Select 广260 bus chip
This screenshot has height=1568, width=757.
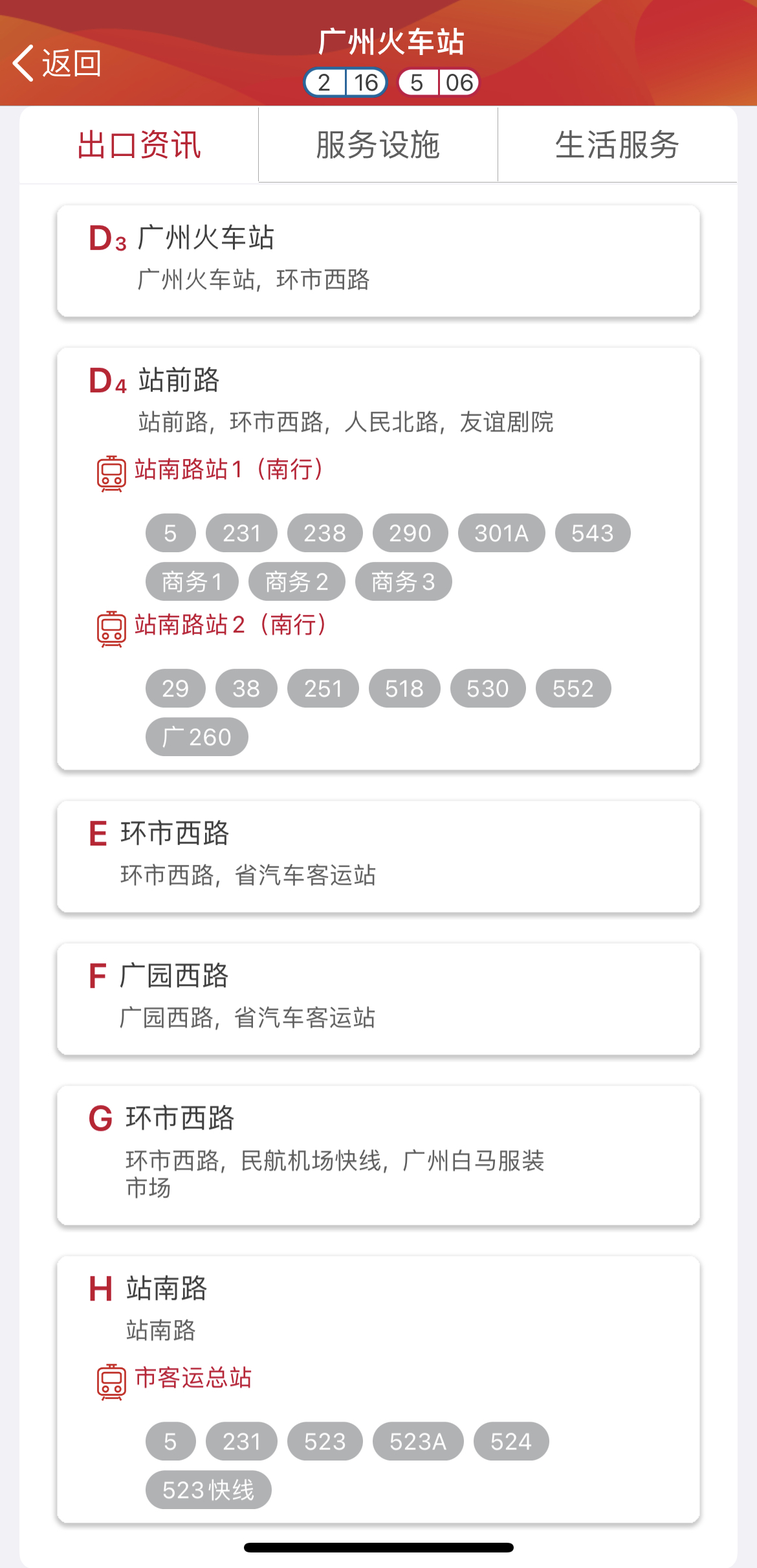coord(197,737)
